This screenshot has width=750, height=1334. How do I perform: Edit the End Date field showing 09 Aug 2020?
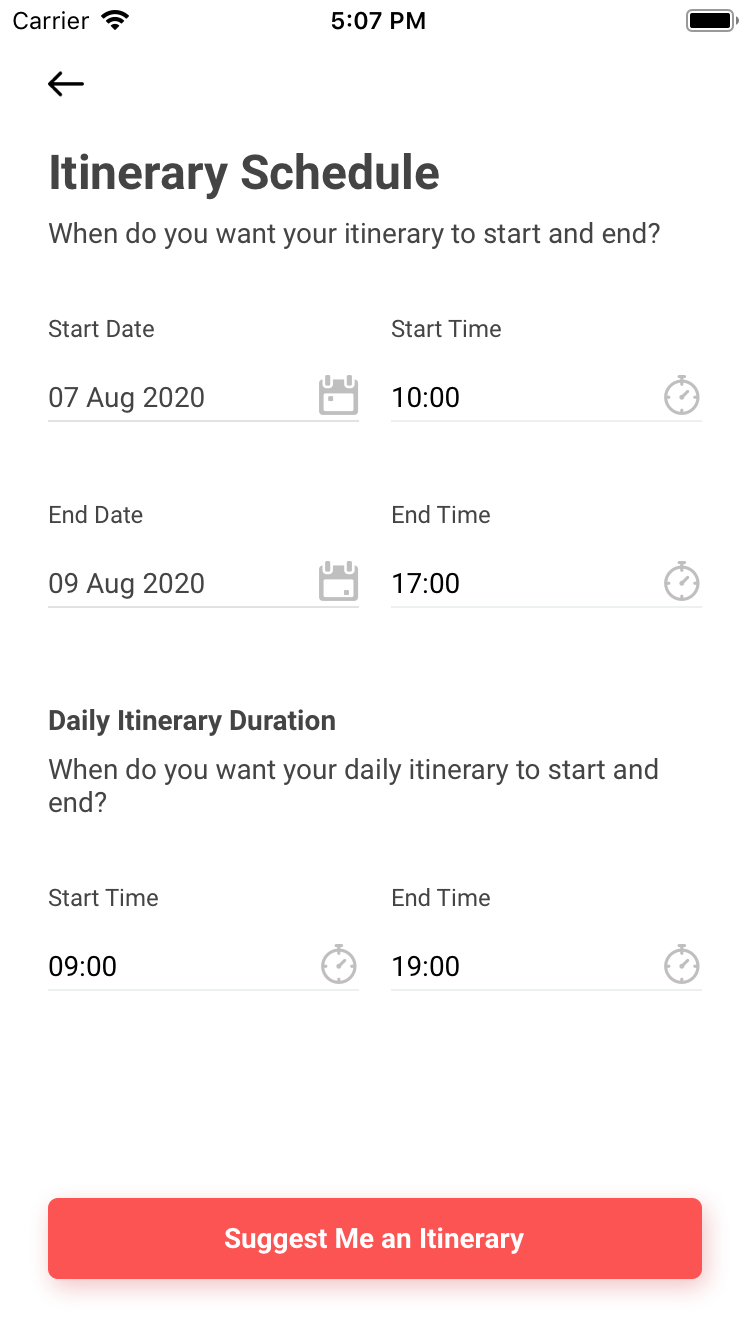203,583
